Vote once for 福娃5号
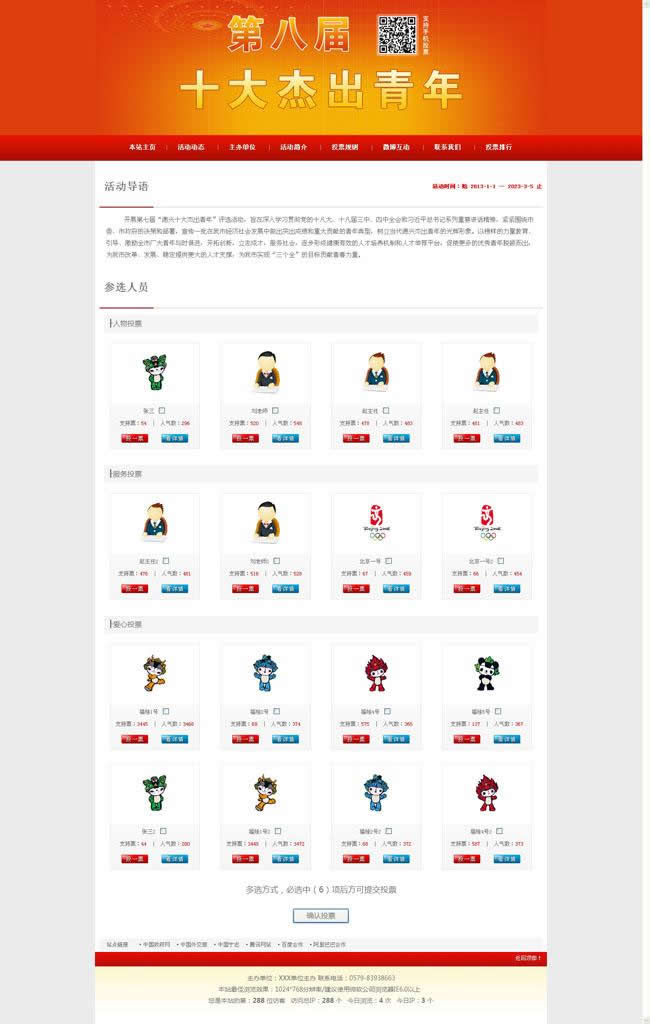650x1024 pixels. pyautogui.click(x=467, y=739)
